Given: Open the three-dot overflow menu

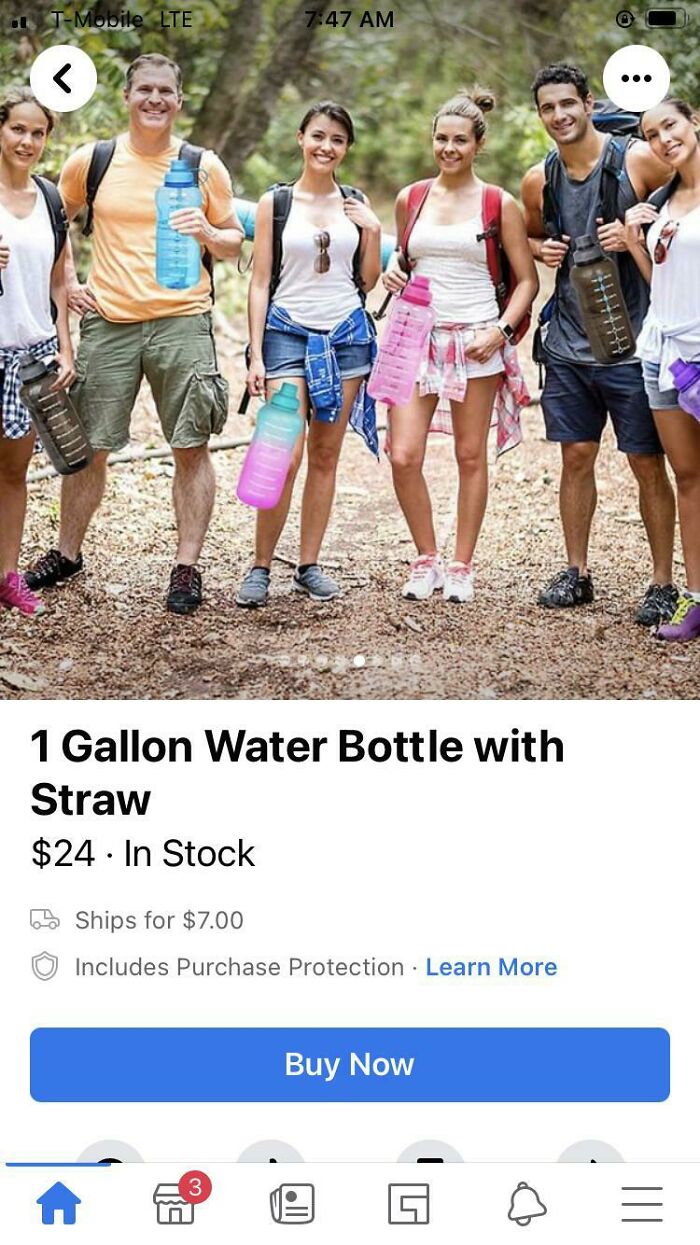Looking at the screenshot, I should click(x=636, y=78).
